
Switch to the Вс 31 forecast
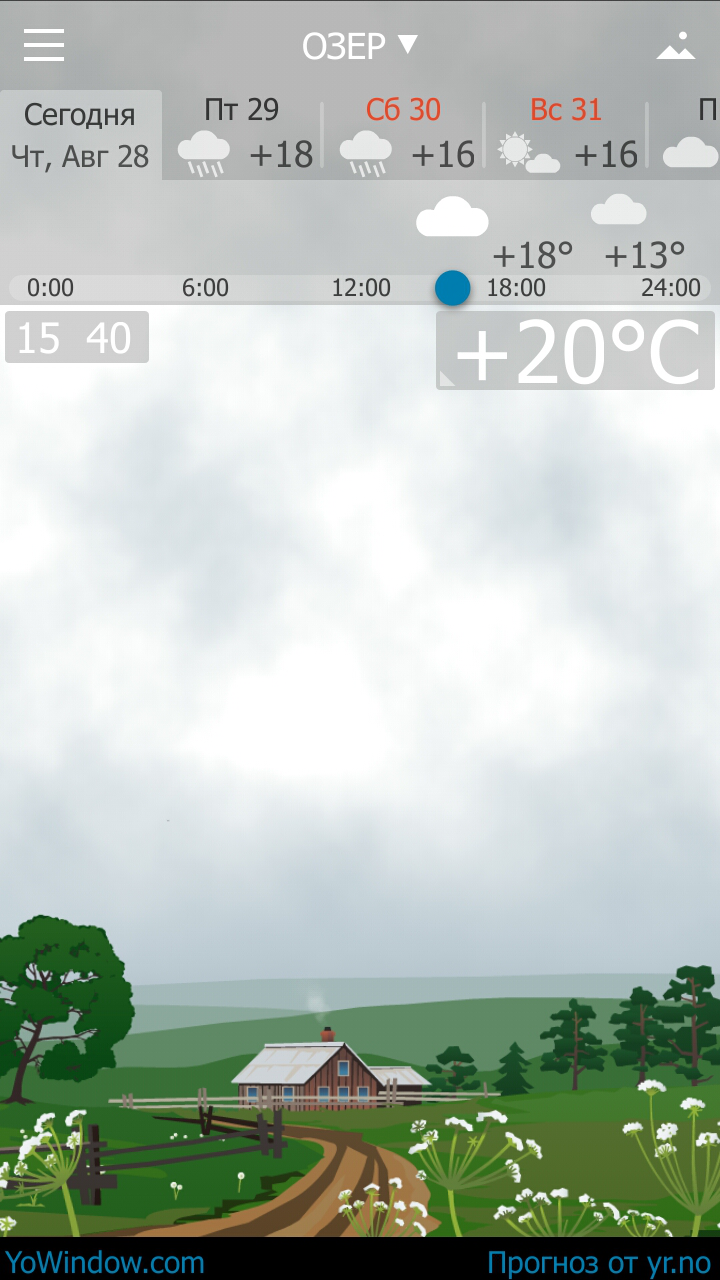(x=567, y=135)
